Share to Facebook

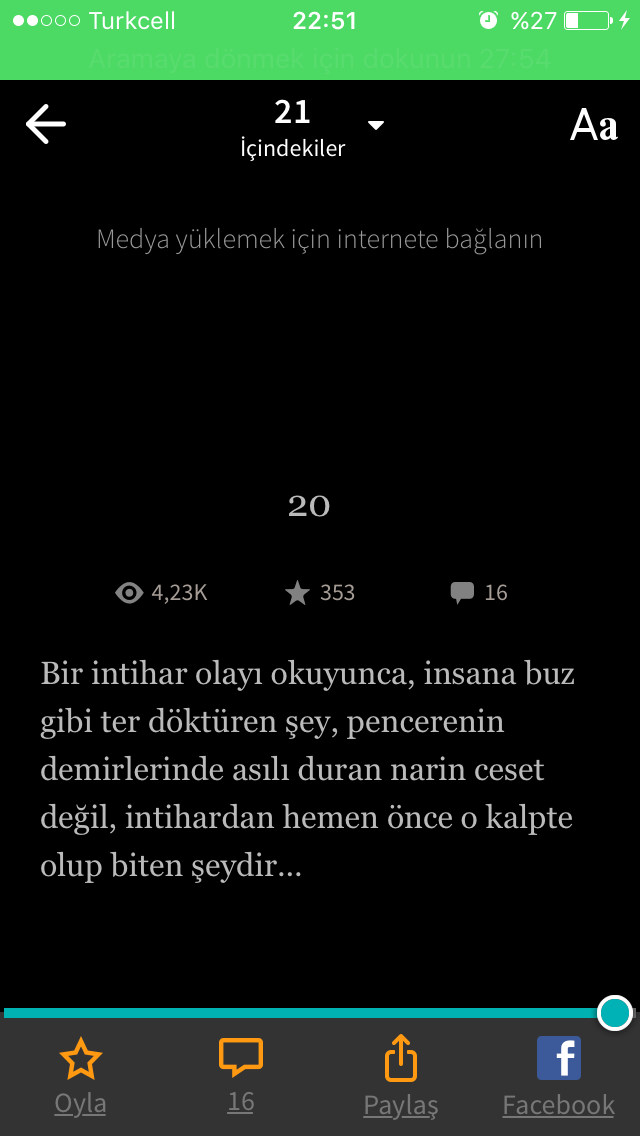(x=559, y=1075)
